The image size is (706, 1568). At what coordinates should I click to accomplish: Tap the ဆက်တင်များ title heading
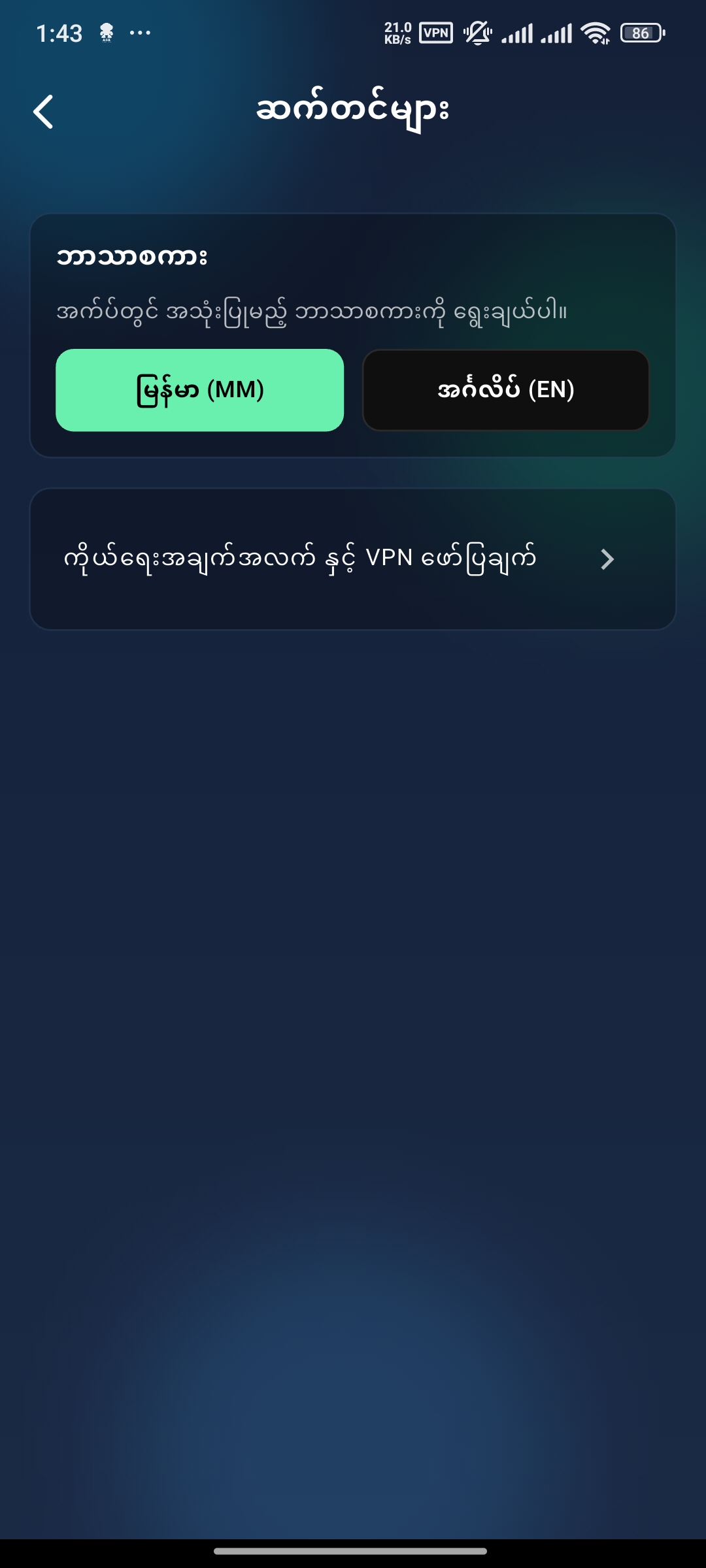point(353,110)
